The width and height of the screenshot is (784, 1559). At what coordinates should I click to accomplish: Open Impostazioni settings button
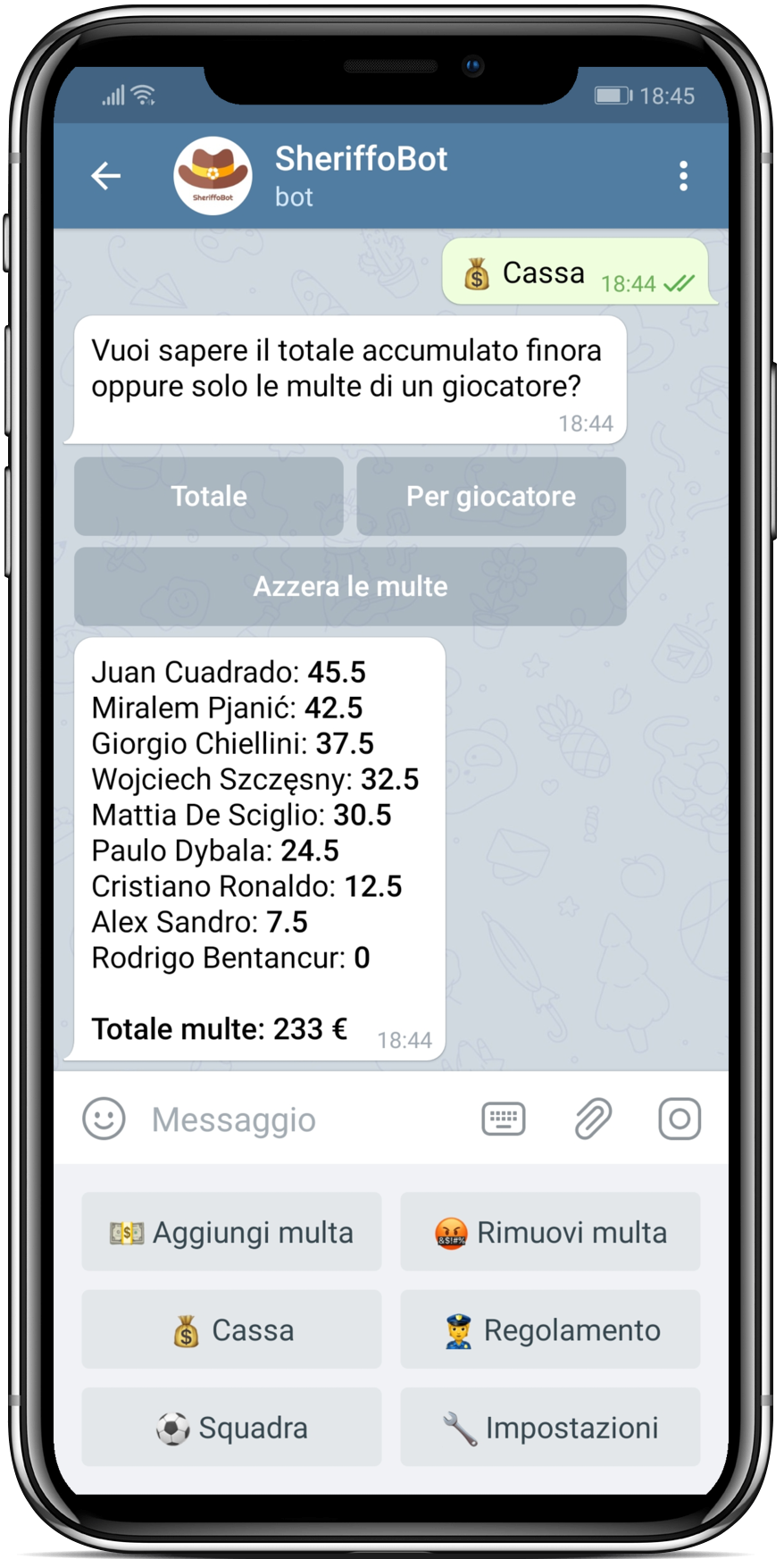coord(550,1428)
